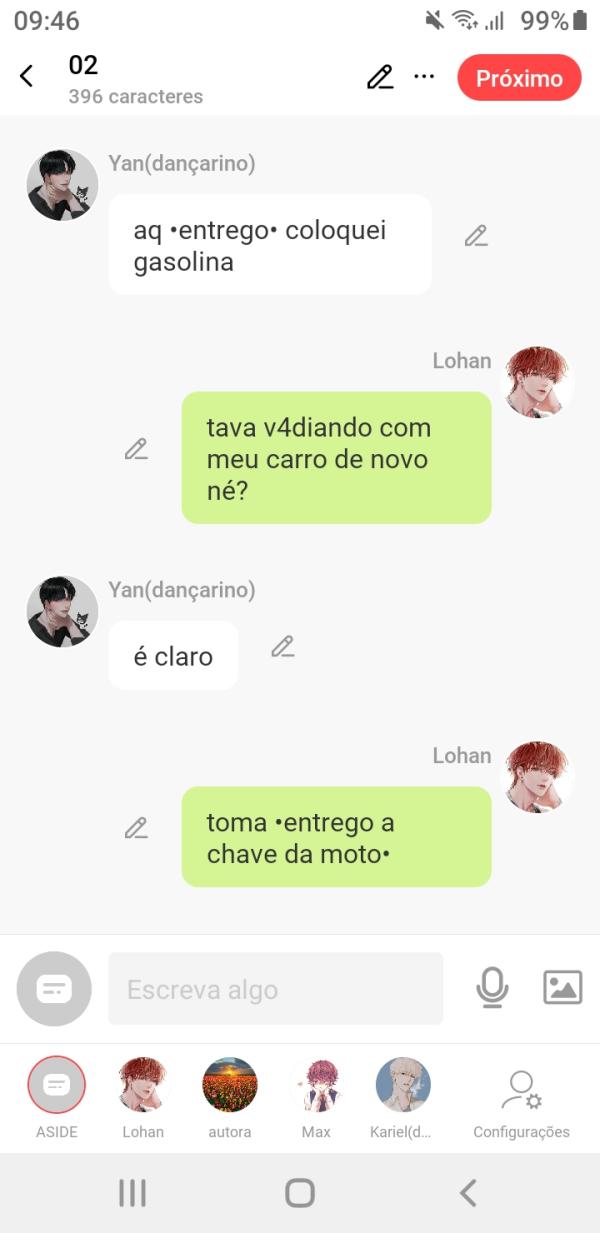Image resolution: width=600 pixels, height=1233 pixels.
Task: Select the ASIDE narrator option
Action: (57, 1086)
